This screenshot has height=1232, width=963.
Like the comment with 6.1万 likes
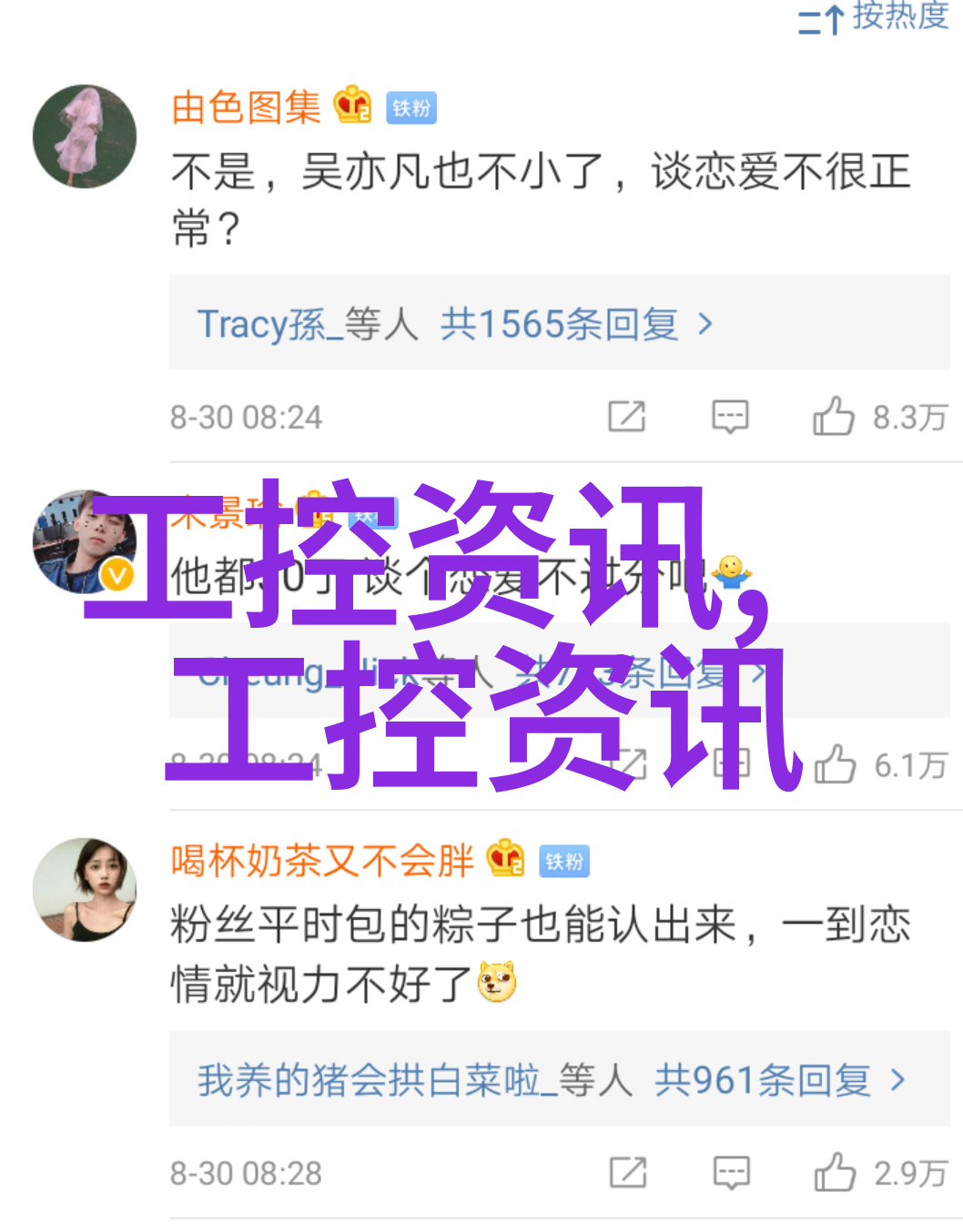835,765
